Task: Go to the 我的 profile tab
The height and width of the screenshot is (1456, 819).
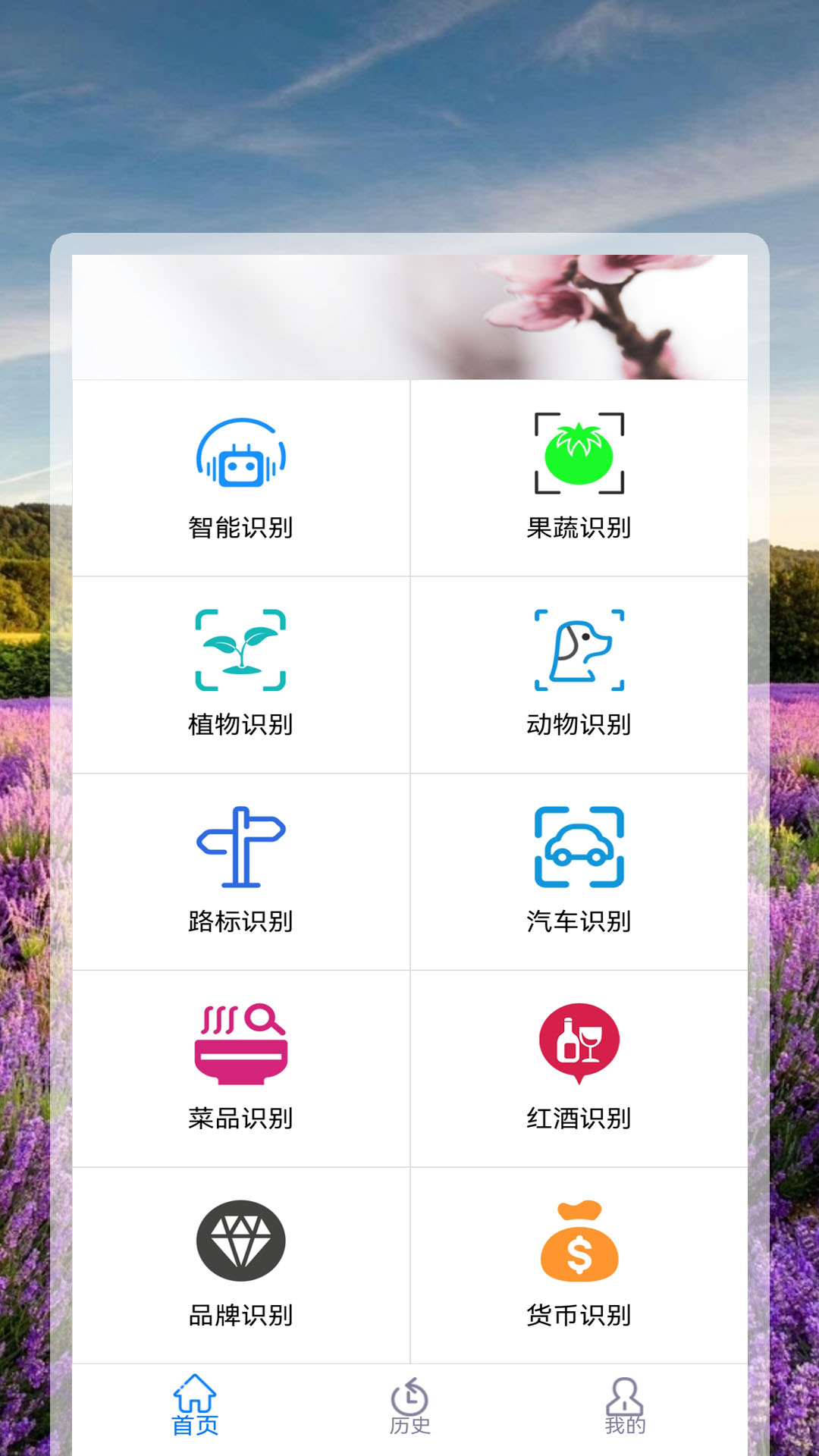Action: tap(625, 1407)
